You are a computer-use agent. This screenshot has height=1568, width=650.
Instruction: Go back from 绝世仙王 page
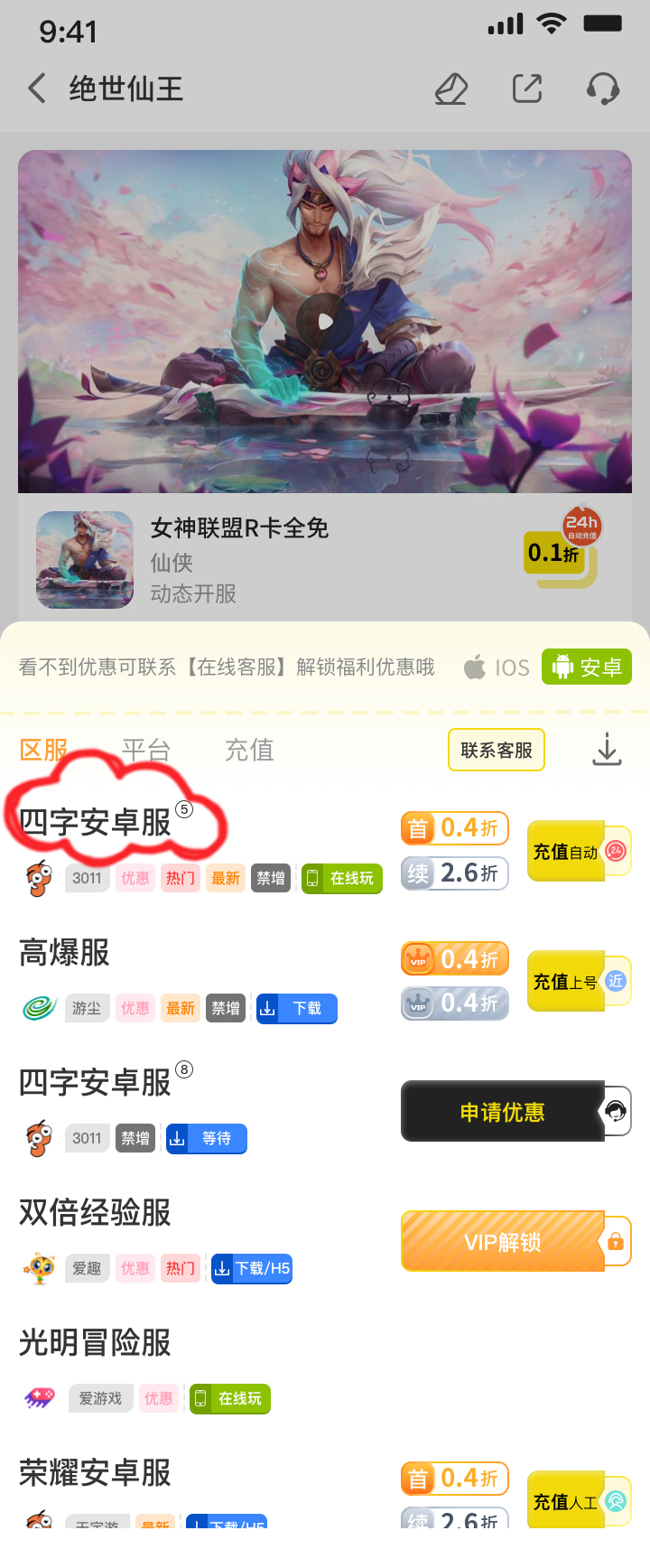pos(37,89)
